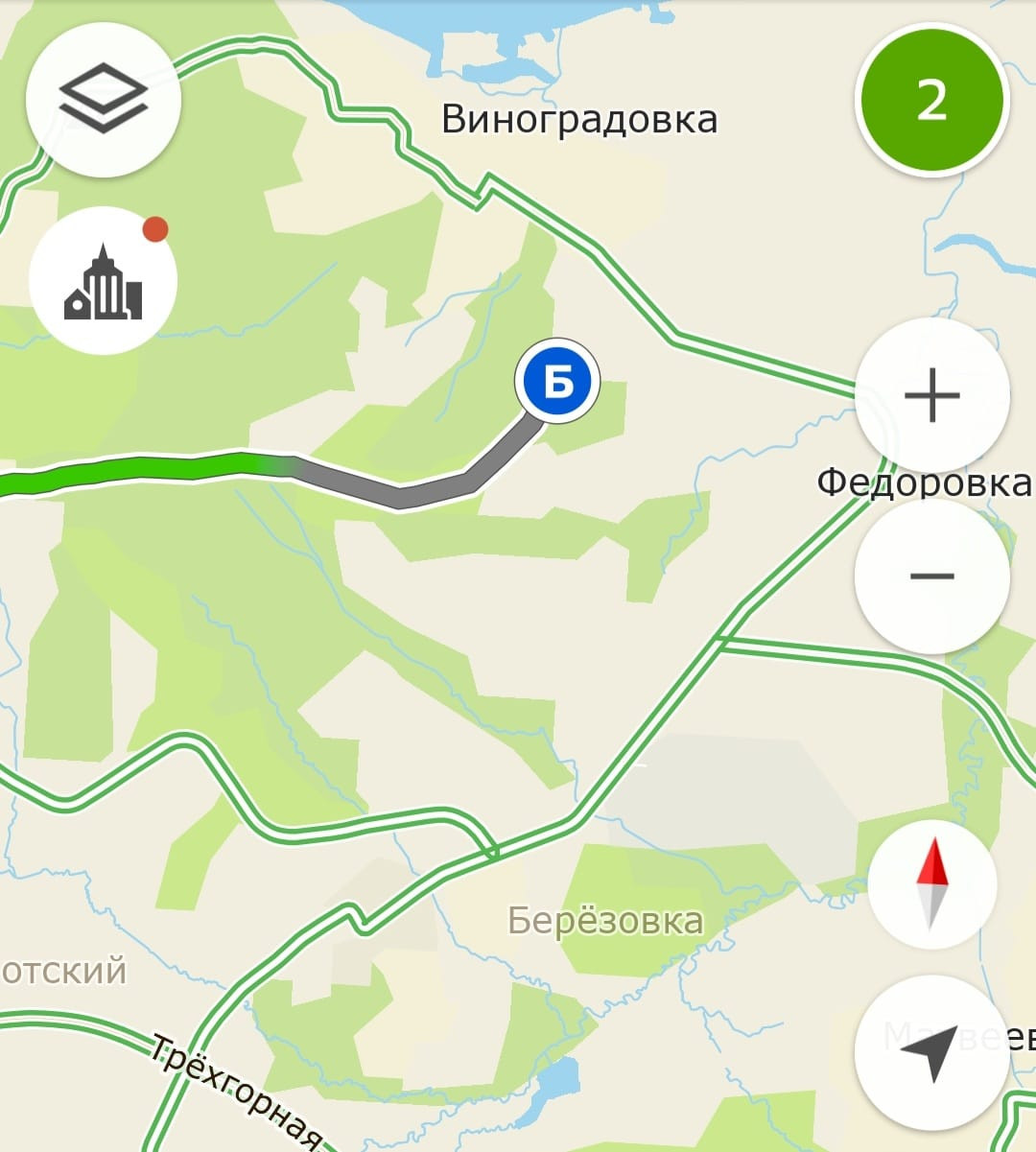Tap the green traffic level 2 indicator

click(x=930, y=100)
